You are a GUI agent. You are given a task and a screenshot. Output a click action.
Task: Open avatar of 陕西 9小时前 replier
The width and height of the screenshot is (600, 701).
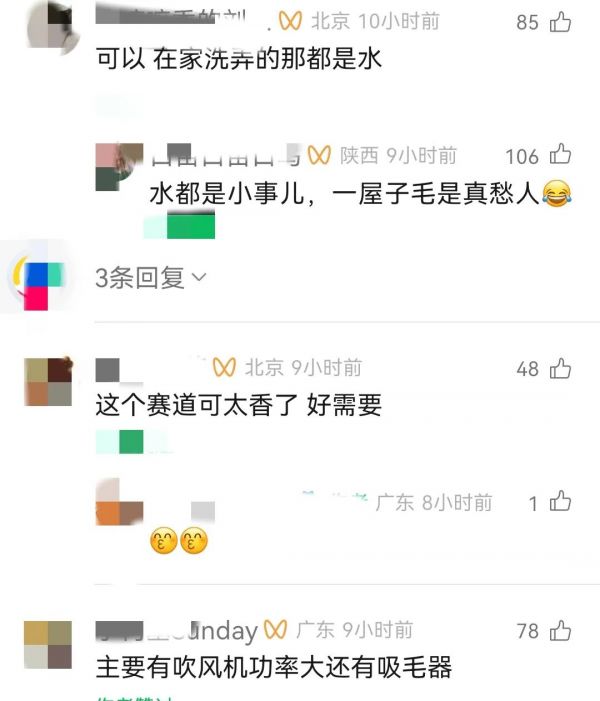pyautogui.click(x=119, y=165)
